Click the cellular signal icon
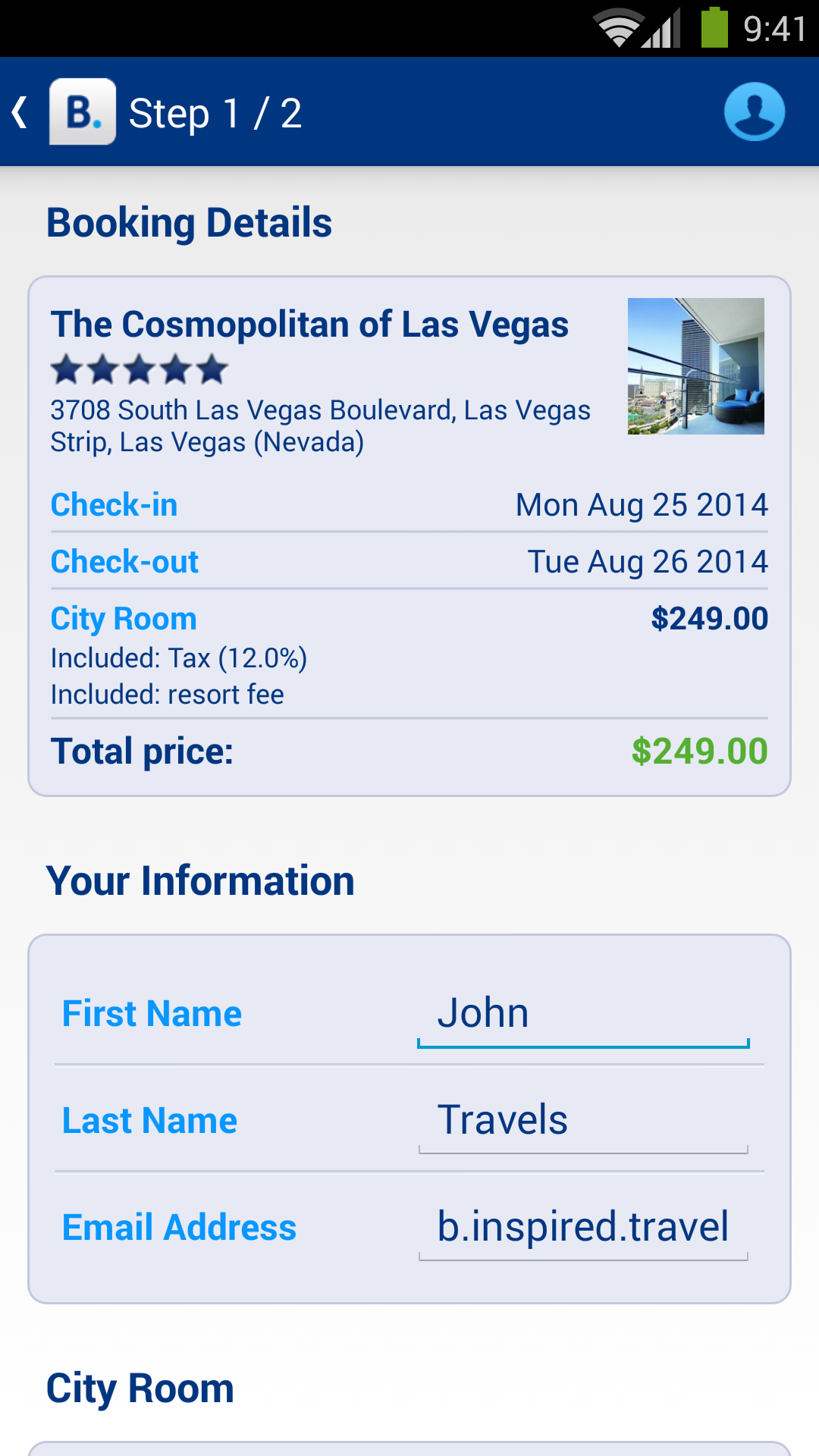The image size is (819, 1456). pos(660,29)
